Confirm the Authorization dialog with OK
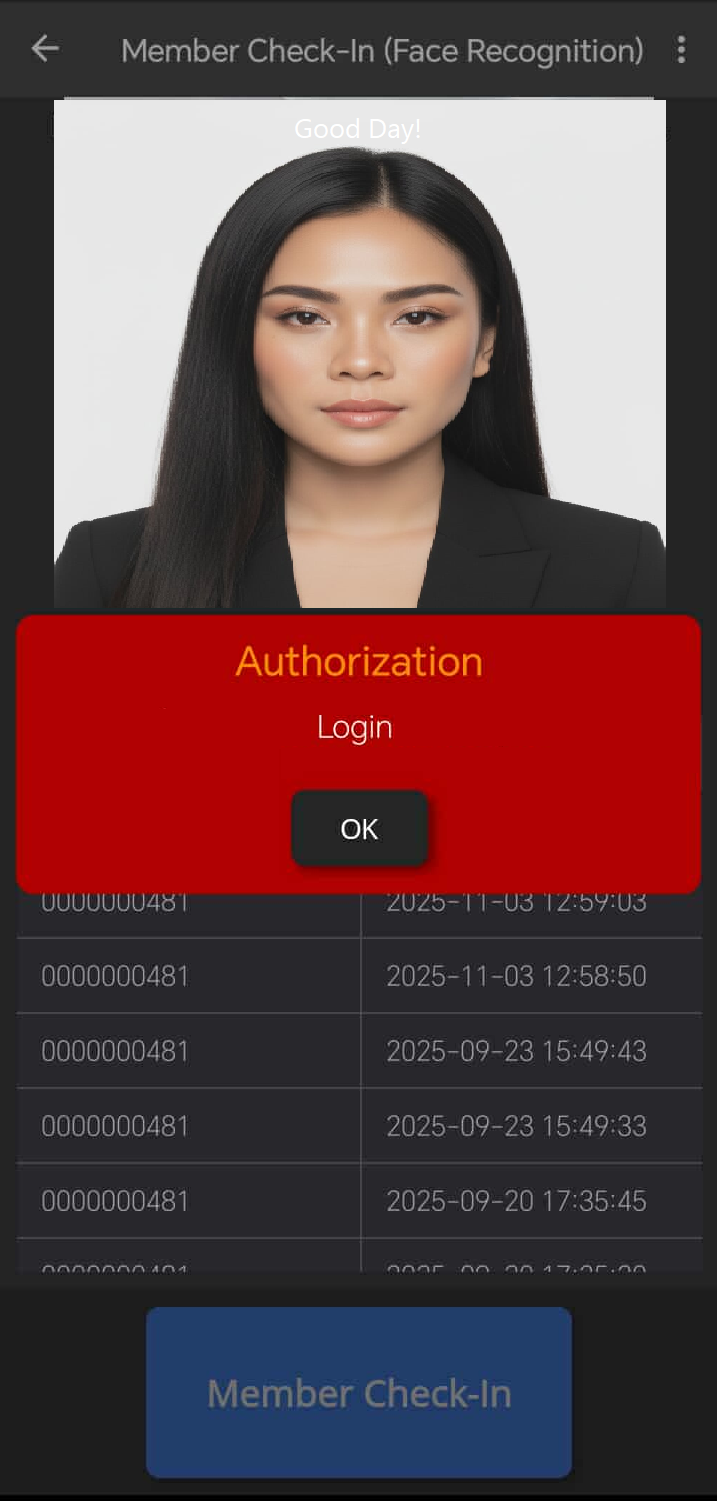 359,828
